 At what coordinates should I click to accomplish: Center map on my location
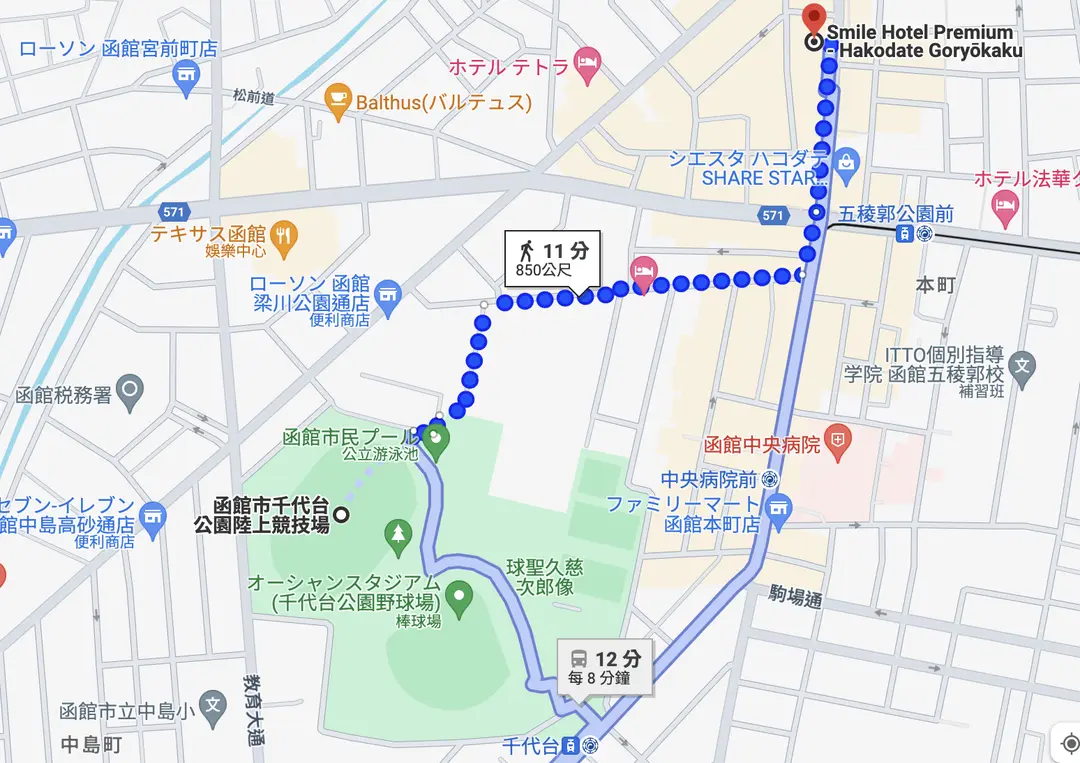(1070, 744)
